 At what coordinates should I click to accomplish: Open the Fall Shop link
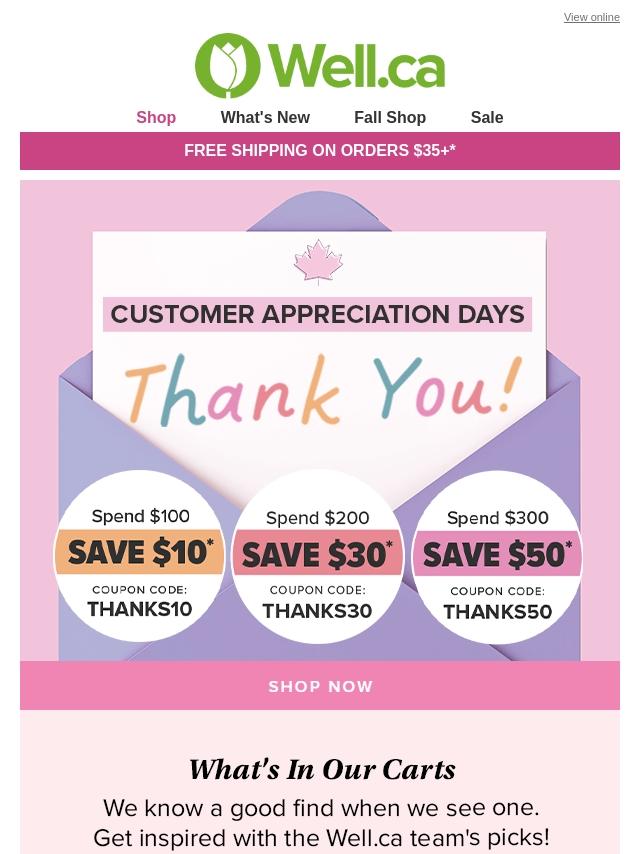(390, 117)
